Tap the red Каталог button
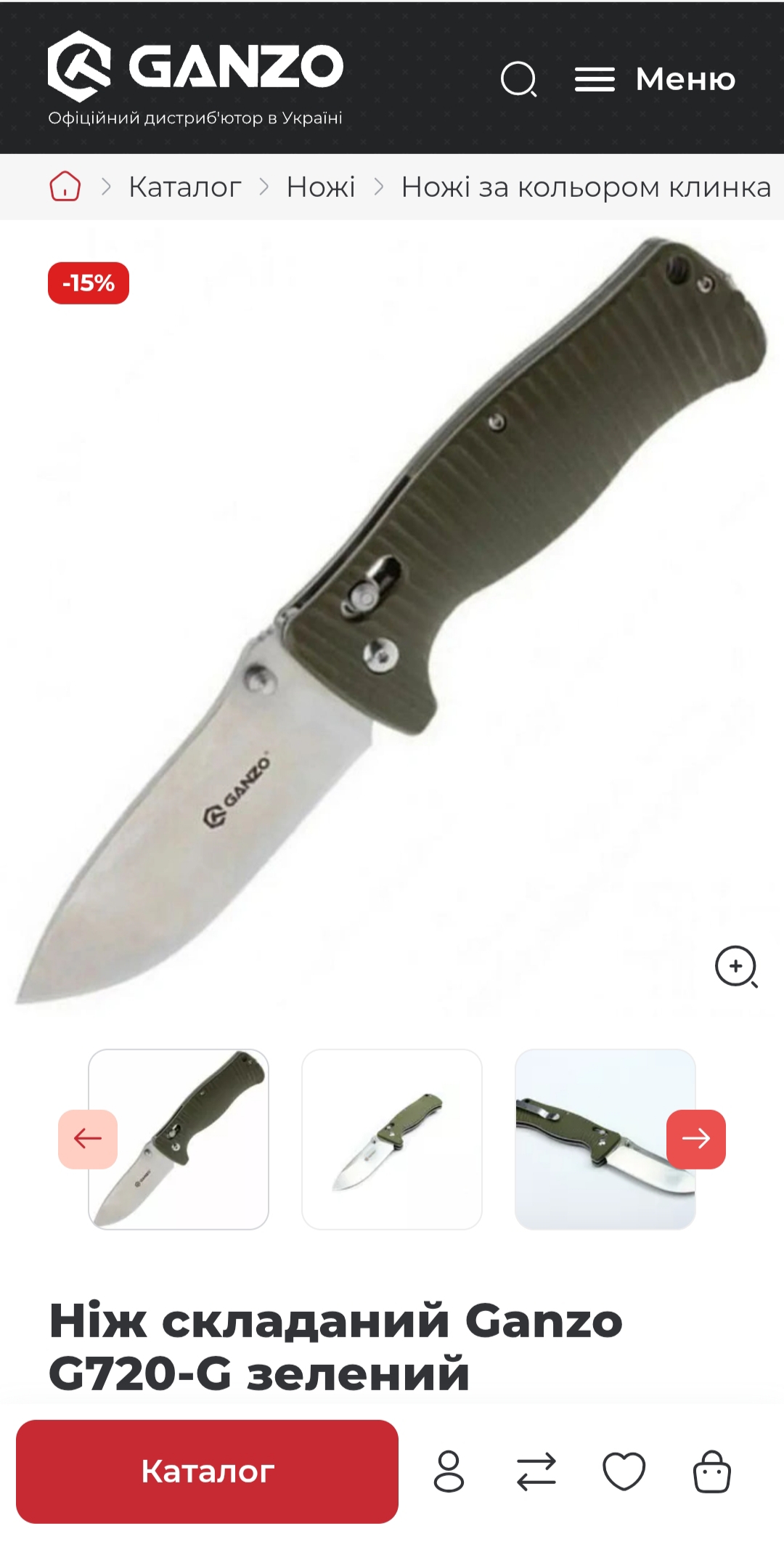 207,1472
